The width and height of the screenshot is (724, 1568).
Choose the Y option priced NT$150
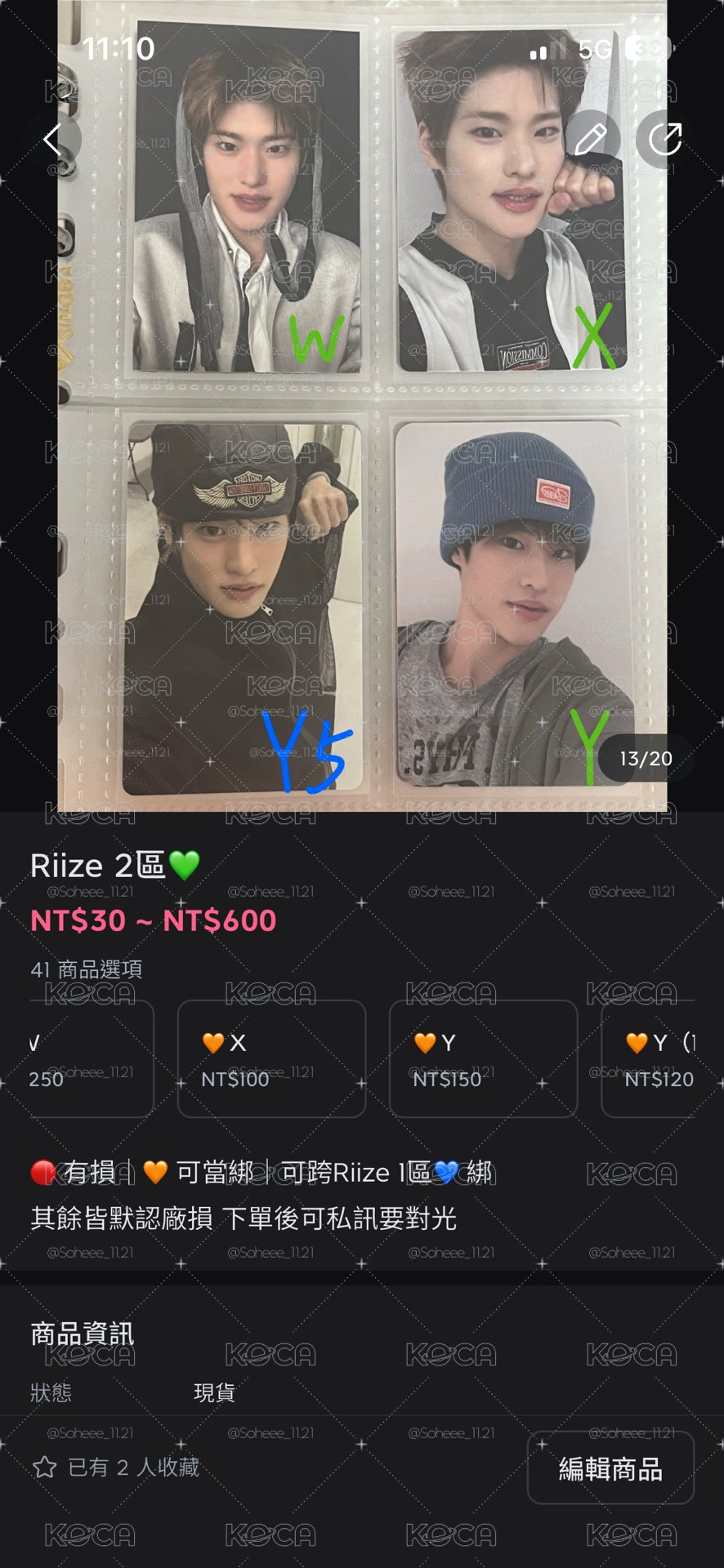(x=483, y=1058)
